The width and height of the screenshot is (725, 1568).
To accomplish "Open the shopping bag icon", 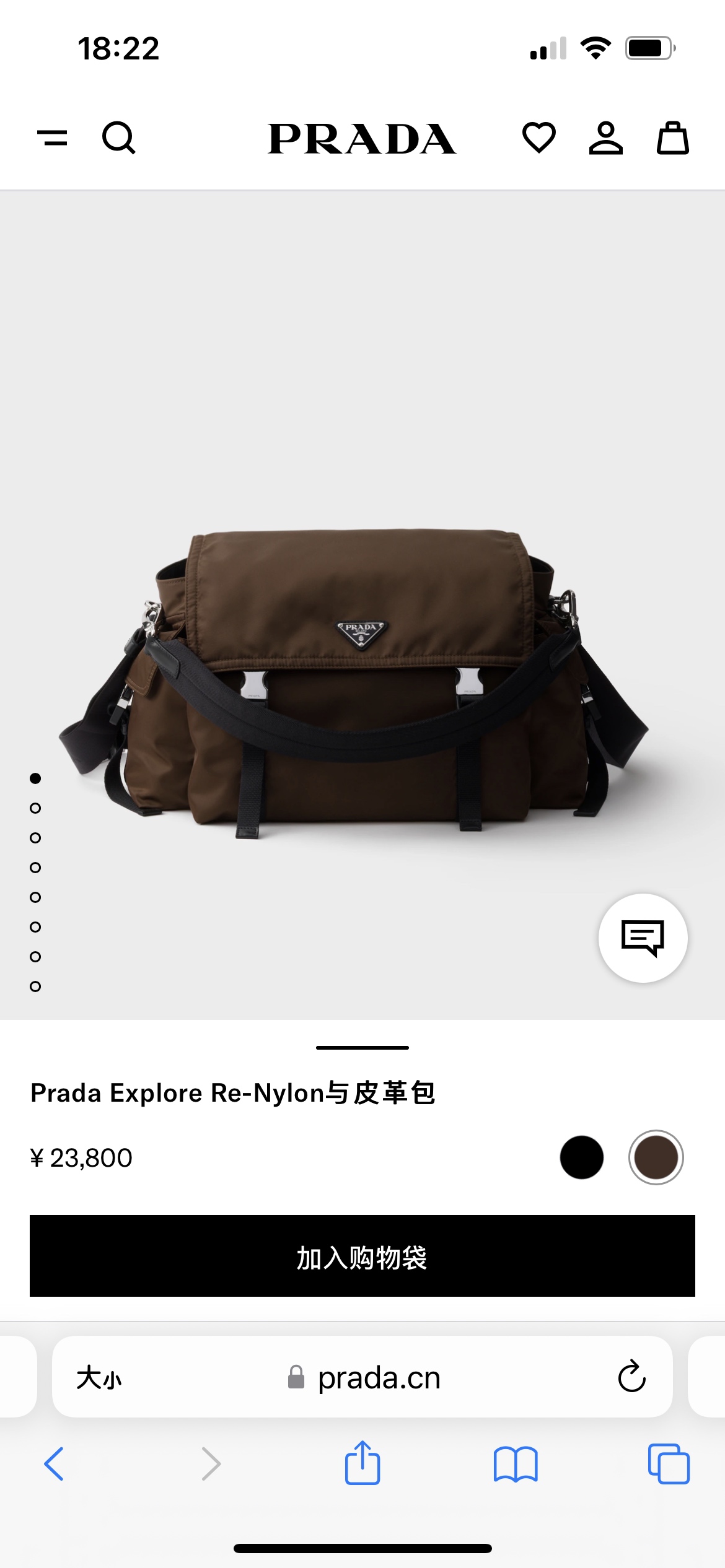I will [x=672, y=137].
